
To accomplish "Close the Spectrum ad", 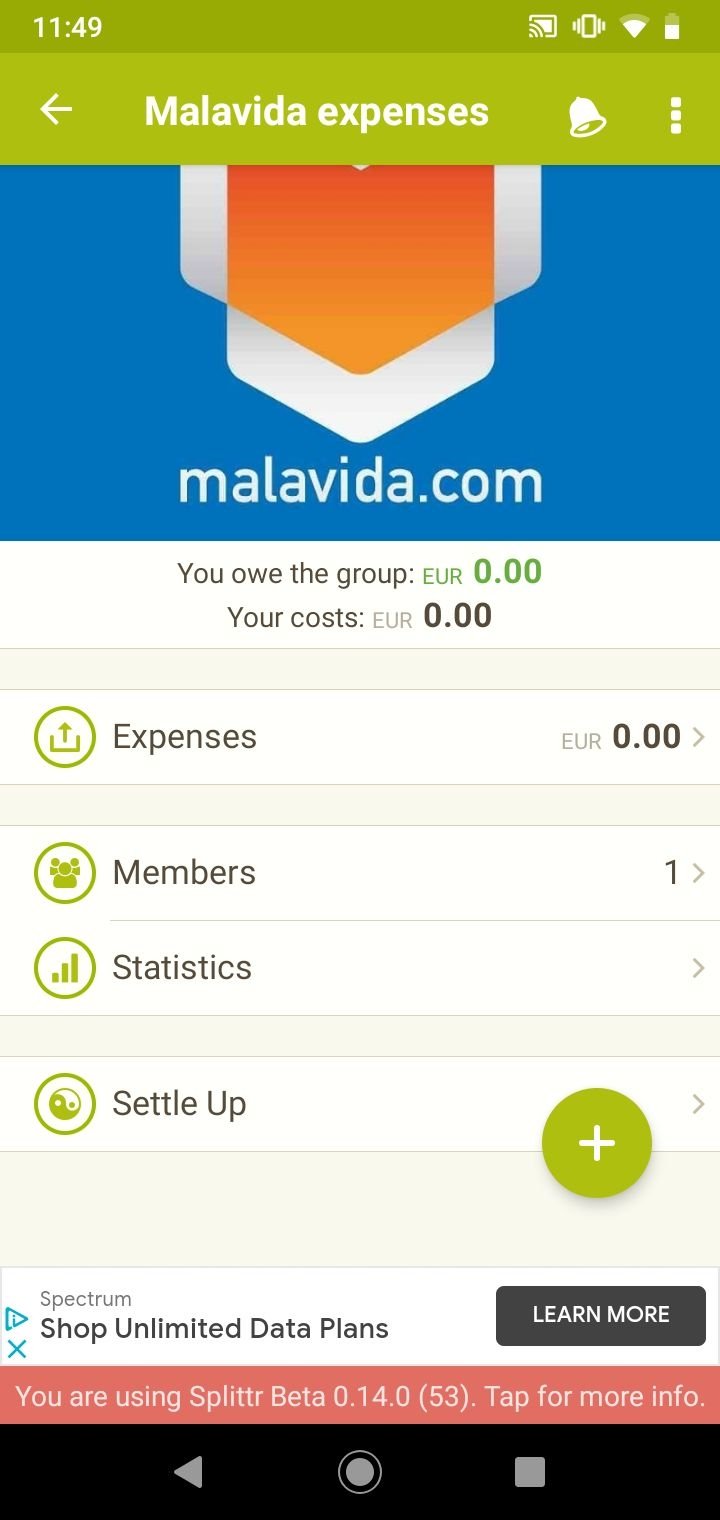I will 17,1348.
